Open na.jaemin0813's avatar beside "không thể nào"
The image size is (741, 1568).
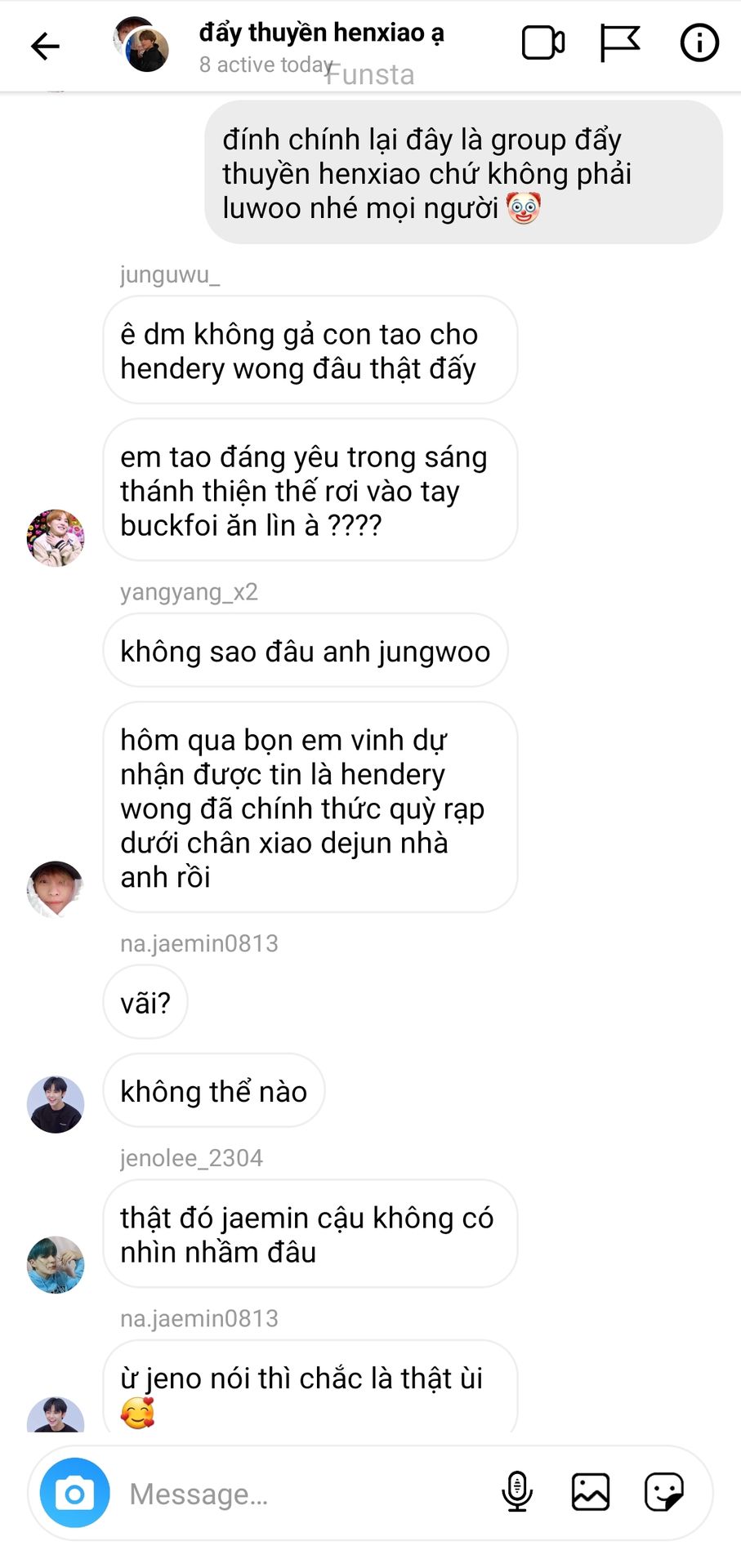pyautogui.click(x=56, y=1104)
